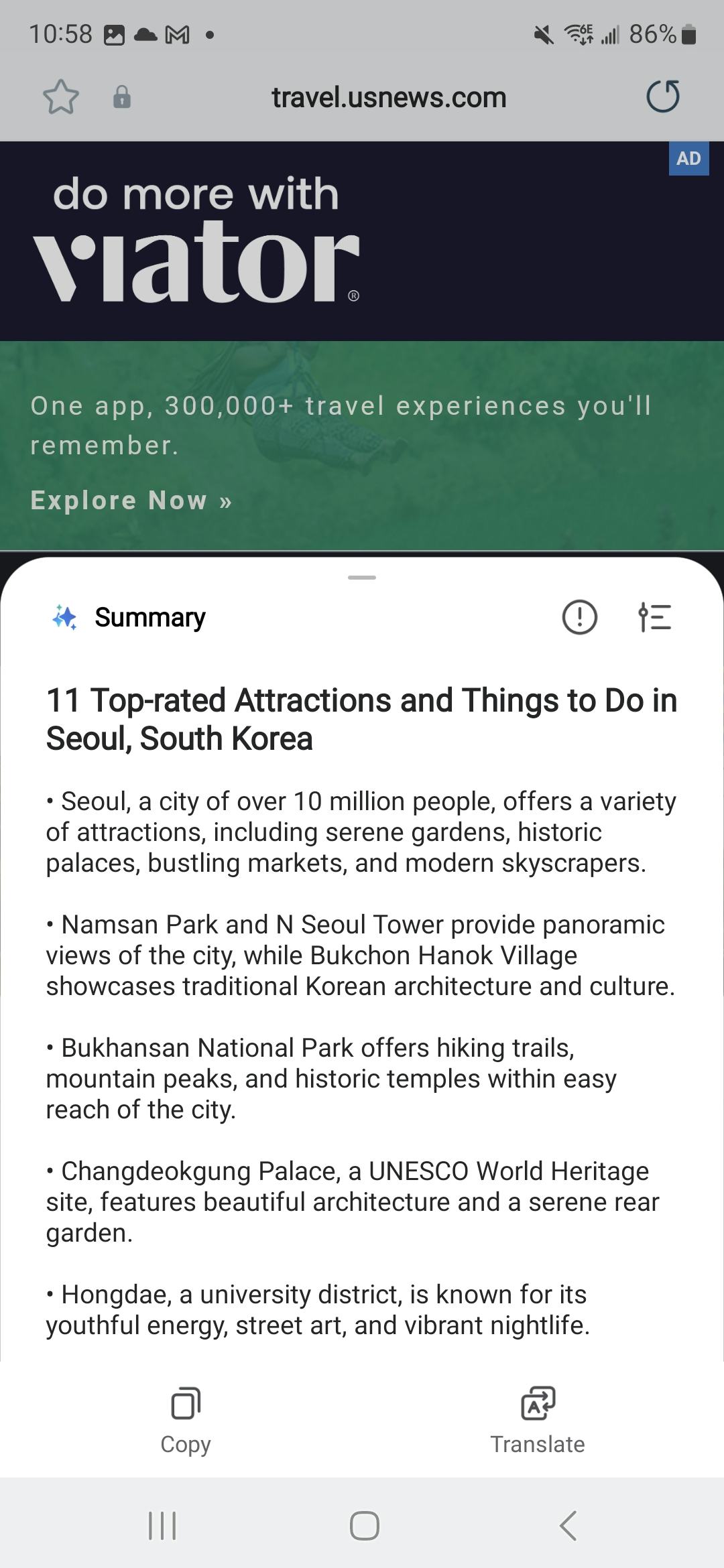View site security via the padlock
Image resolution: width=724 pixels, height=1568 pixels.
coord(122,97)
